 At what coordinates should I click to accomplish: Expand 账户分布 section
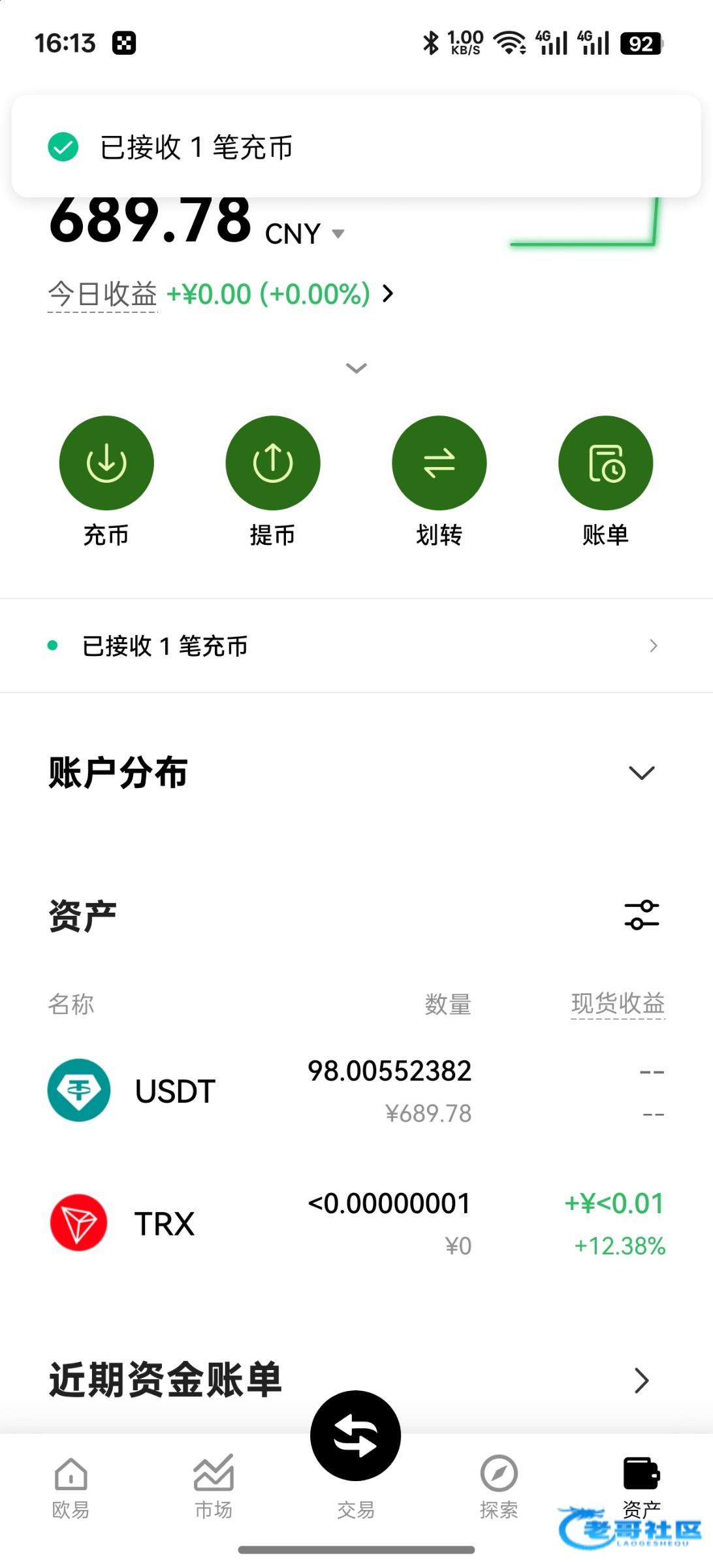pos(641,773)
